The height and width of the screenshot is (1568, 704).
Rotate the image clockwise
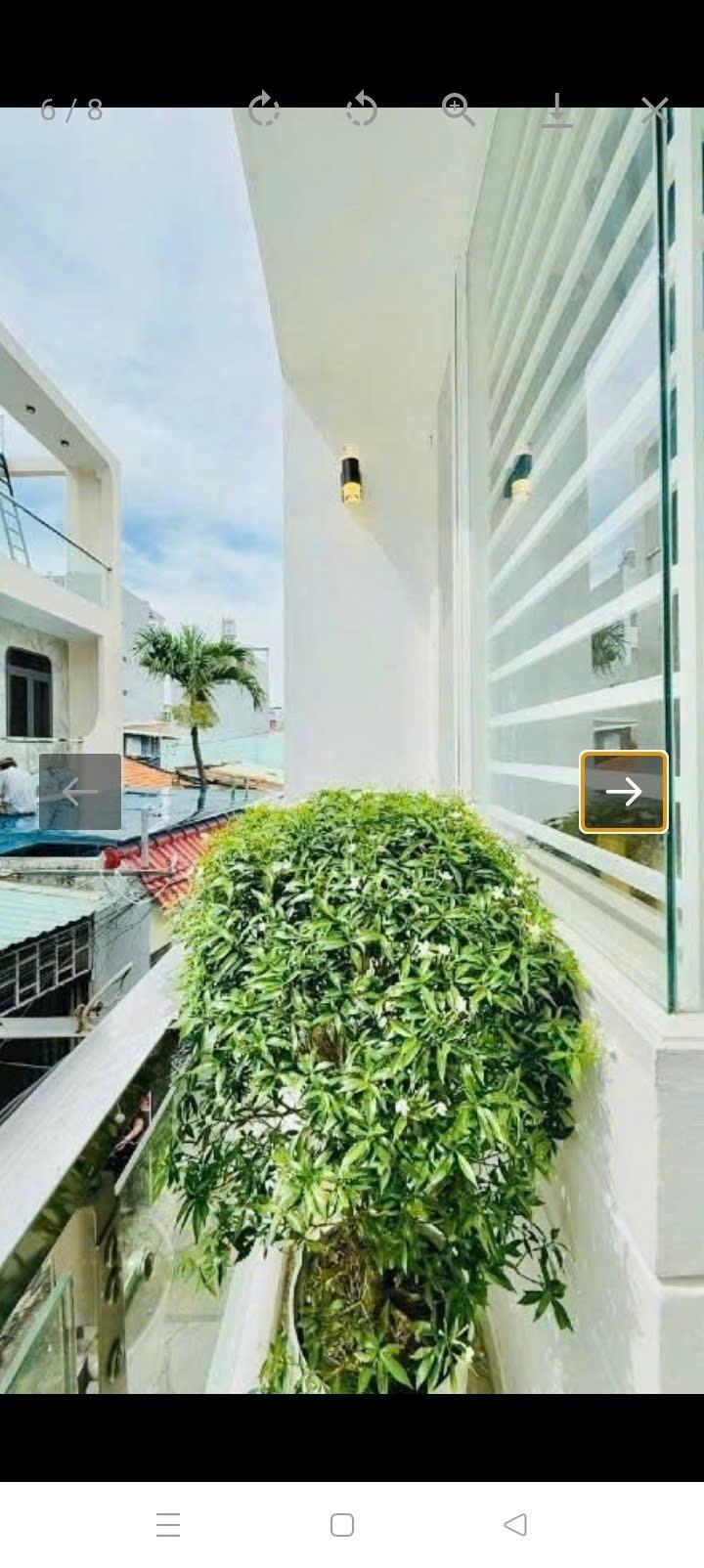[264, 109]
